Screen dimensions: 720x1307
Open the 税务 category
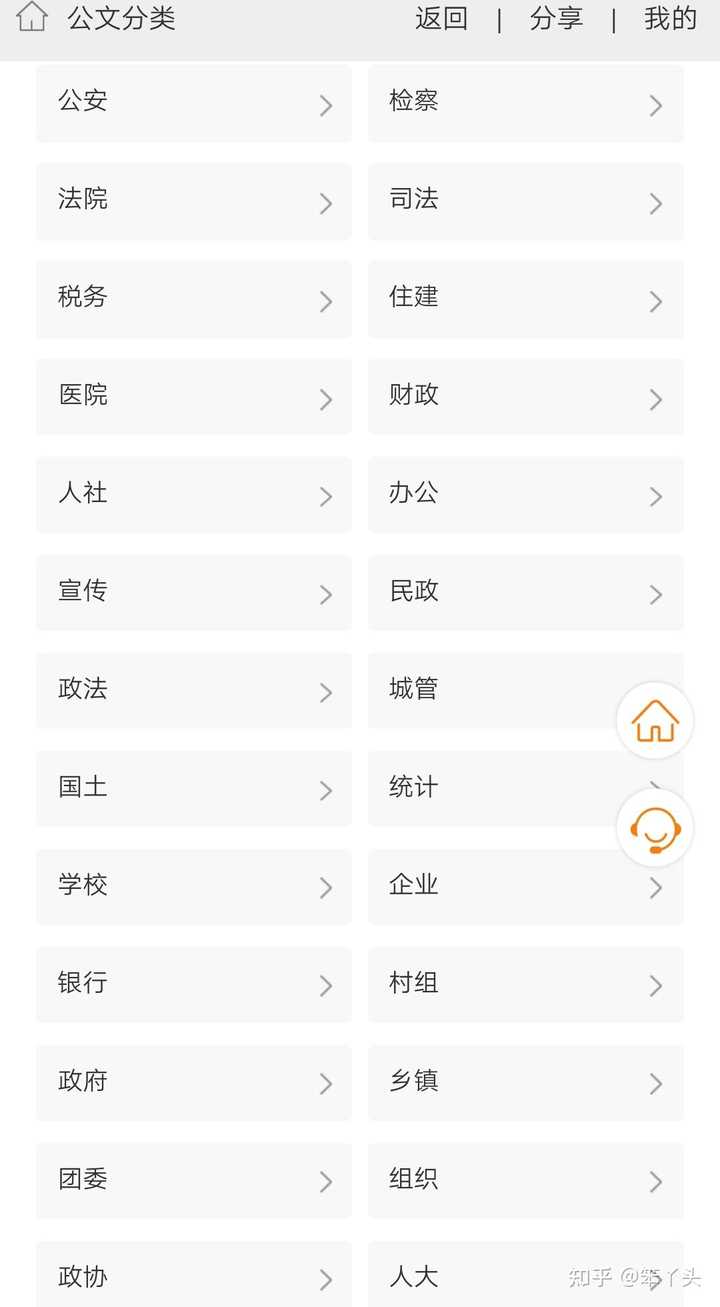pos(194,299)
